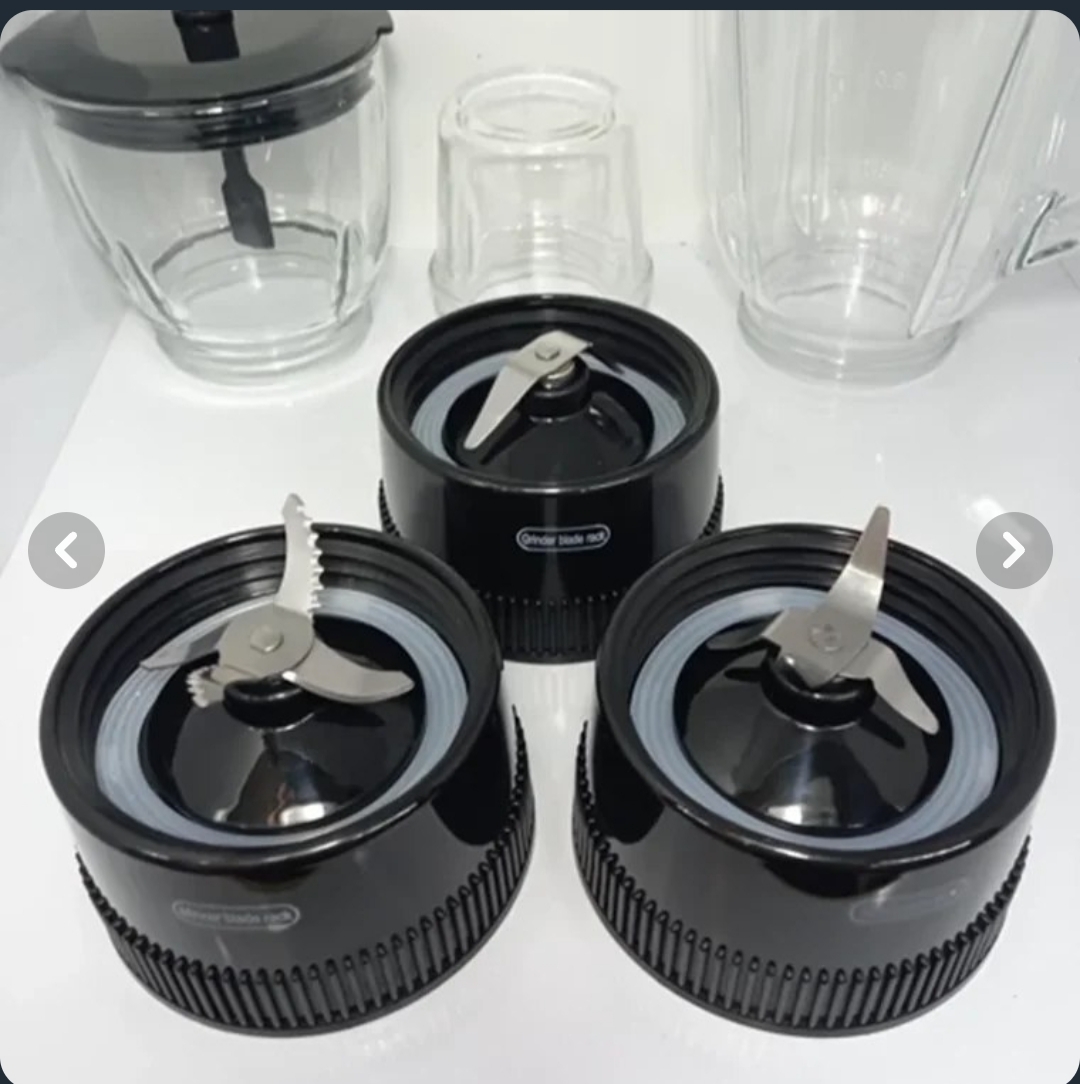Go to the previous product image
This screenshot has height=1084, width=1080.
[66, 550]
